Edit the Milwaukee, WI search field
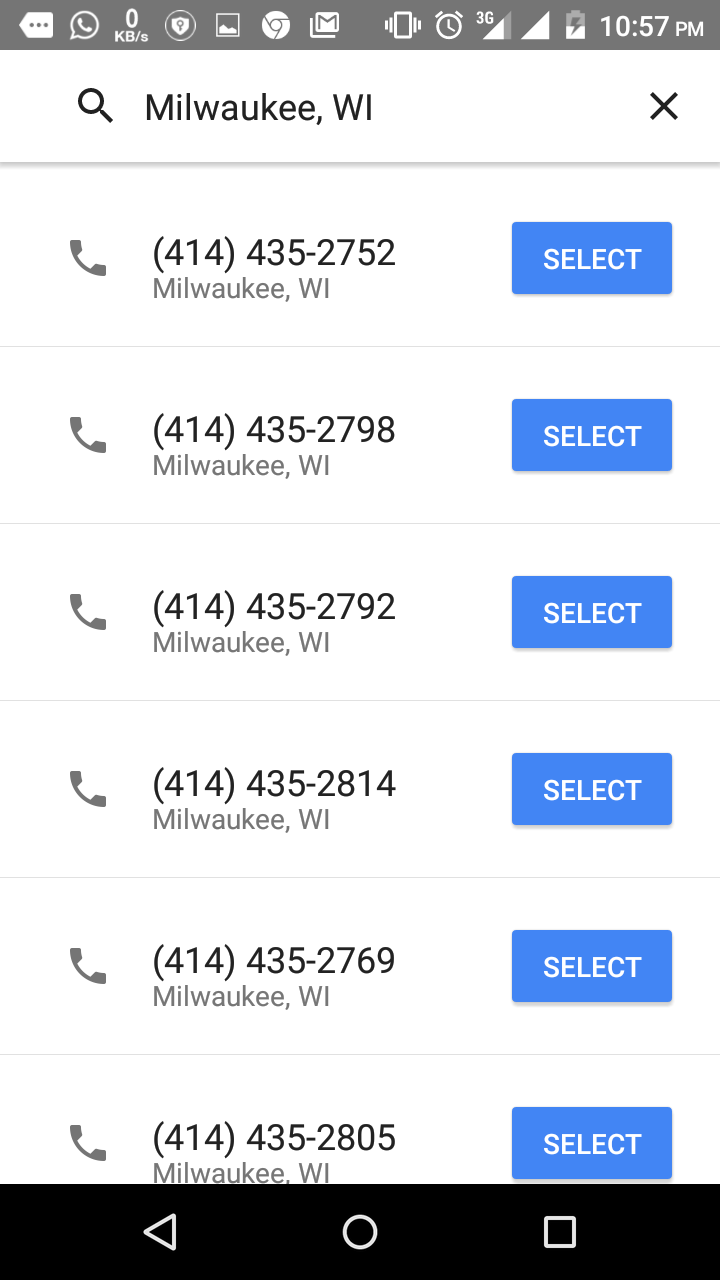This screenshot has height=1280, width=720. point(380,107)
